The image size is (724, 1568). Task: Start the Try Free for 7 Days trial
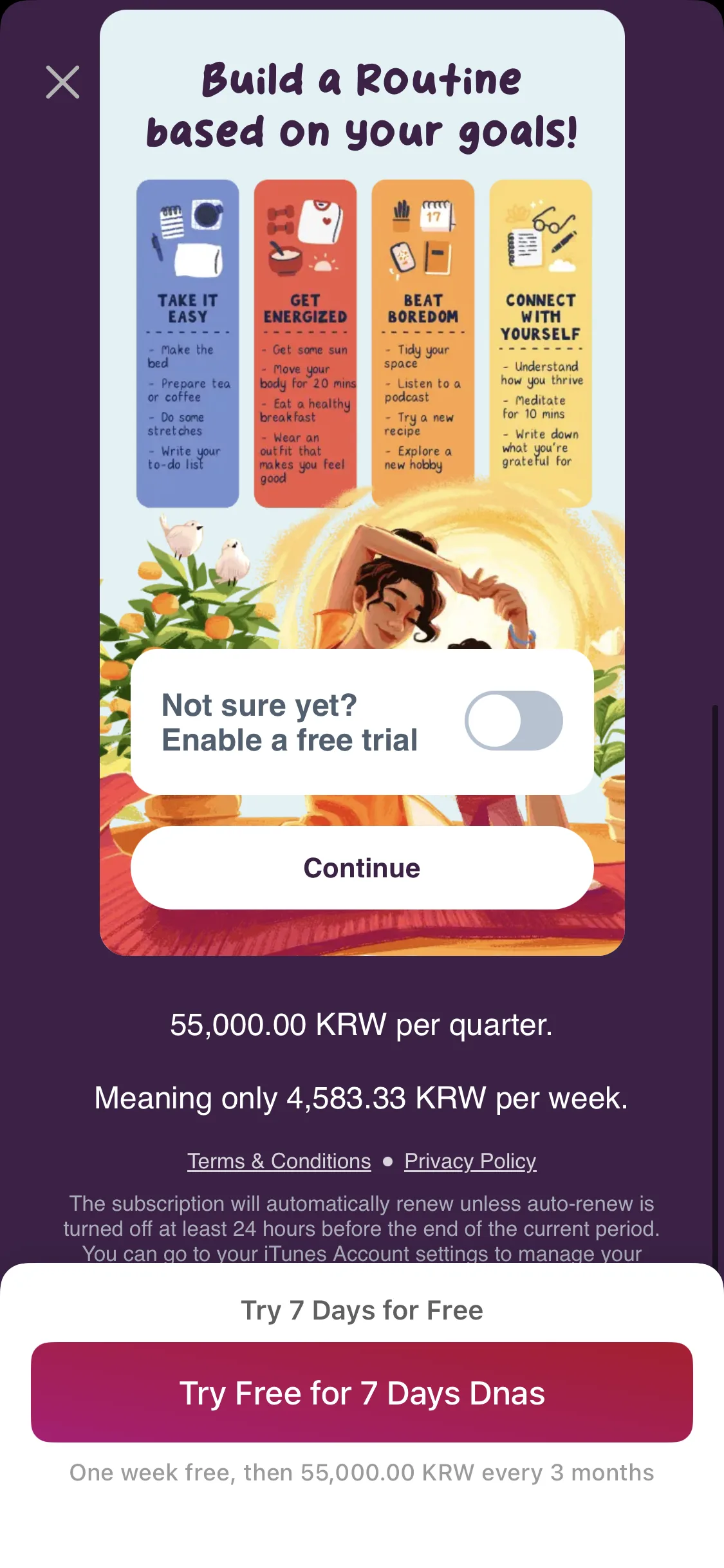362,1392
